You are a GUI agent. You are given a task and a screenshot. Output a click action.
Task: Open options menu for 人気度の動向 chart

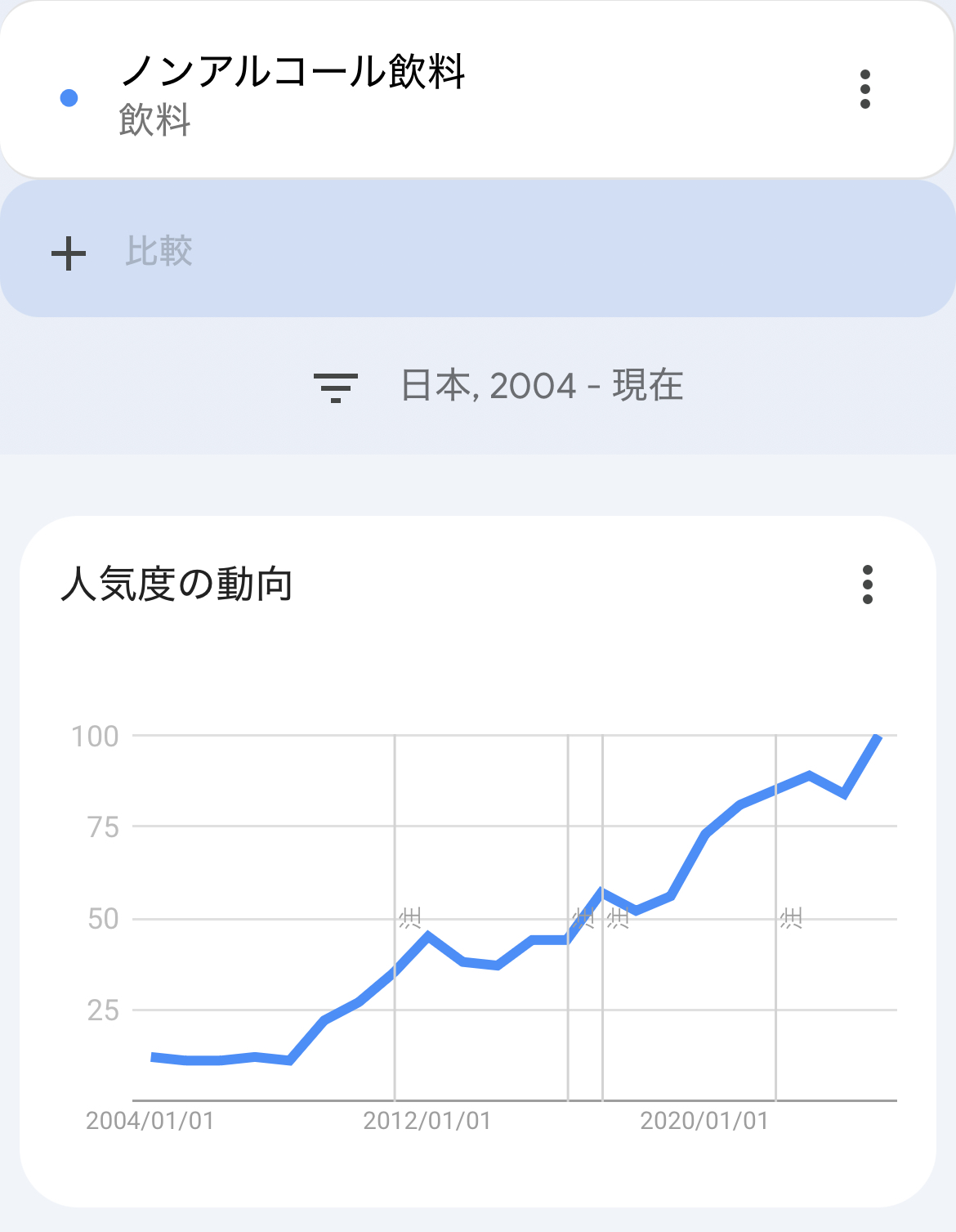pos(867,585)
